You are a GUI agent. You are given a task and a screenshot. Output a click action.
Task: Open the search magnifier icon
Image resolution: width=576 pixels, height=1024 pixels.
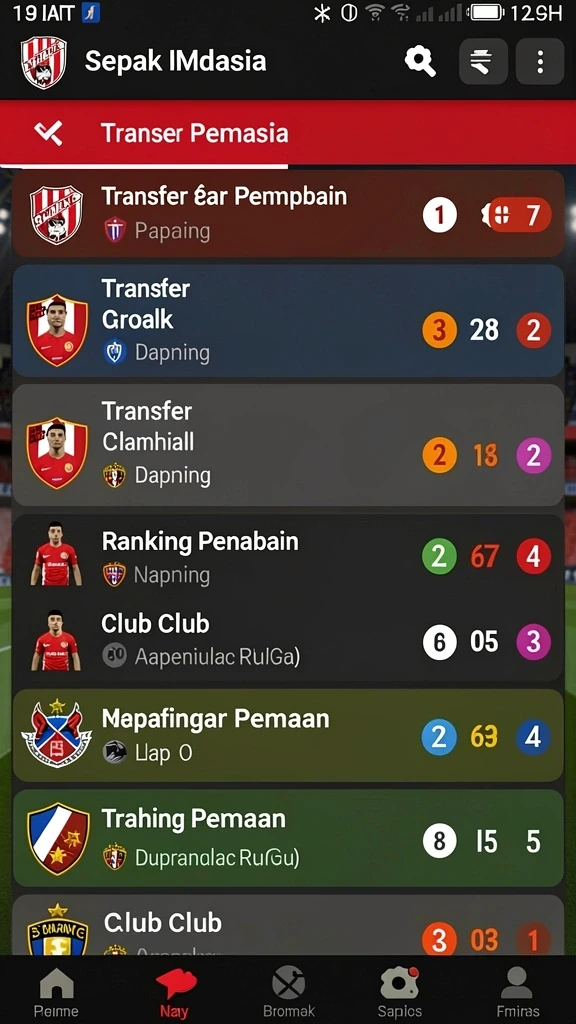(x=420, y=61)
